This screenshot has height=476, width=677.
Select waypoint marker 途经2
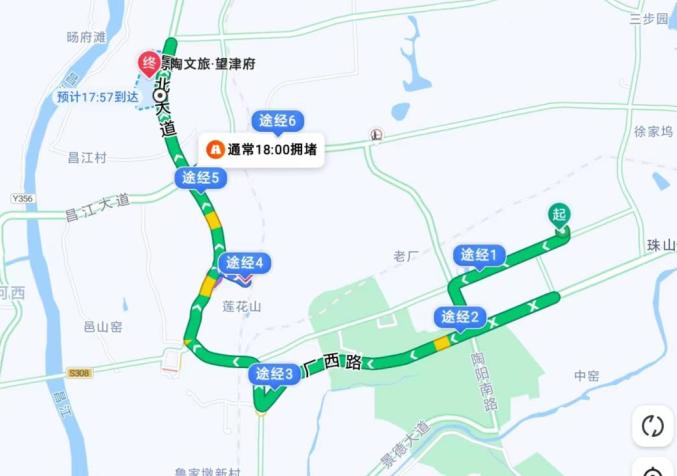462,318
